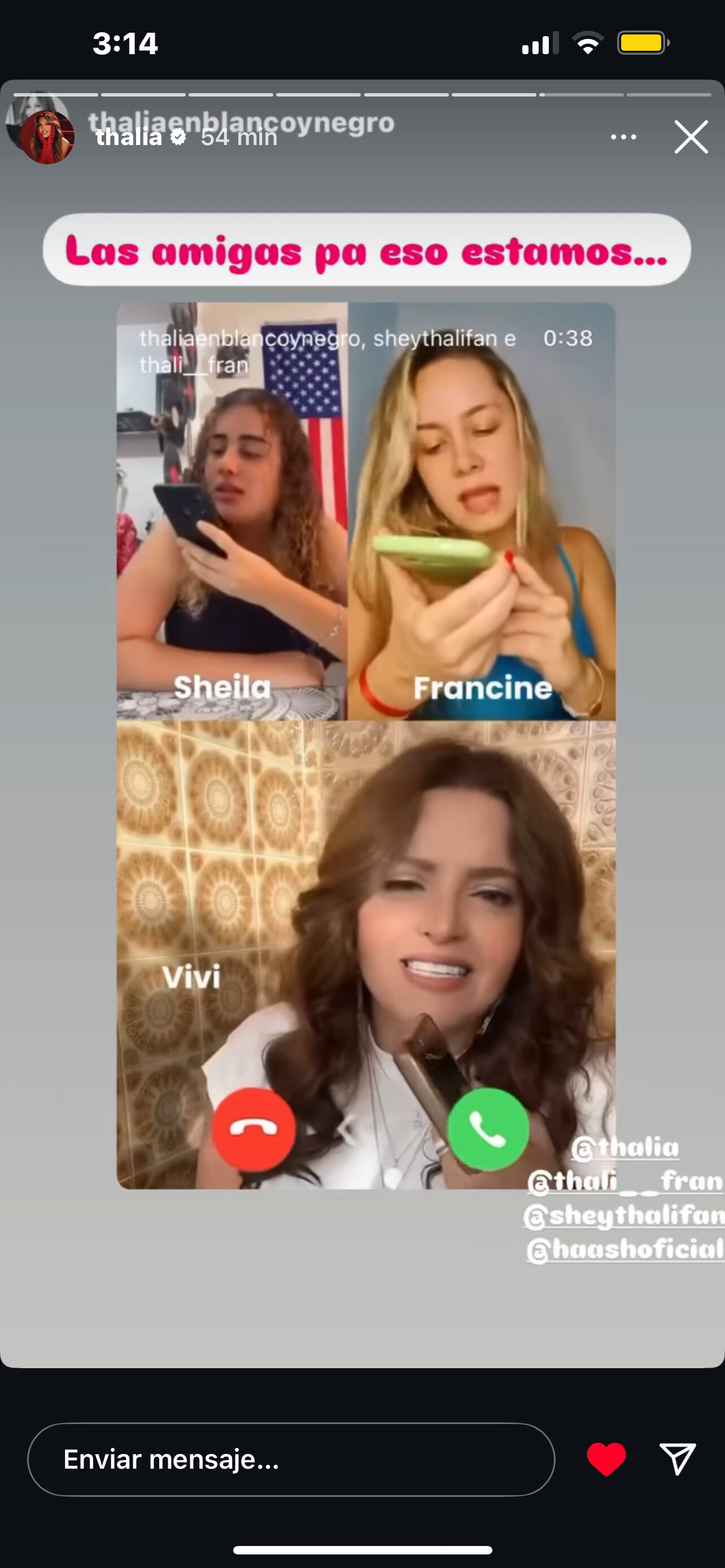Like this story with the heart

coord(606,1459)
